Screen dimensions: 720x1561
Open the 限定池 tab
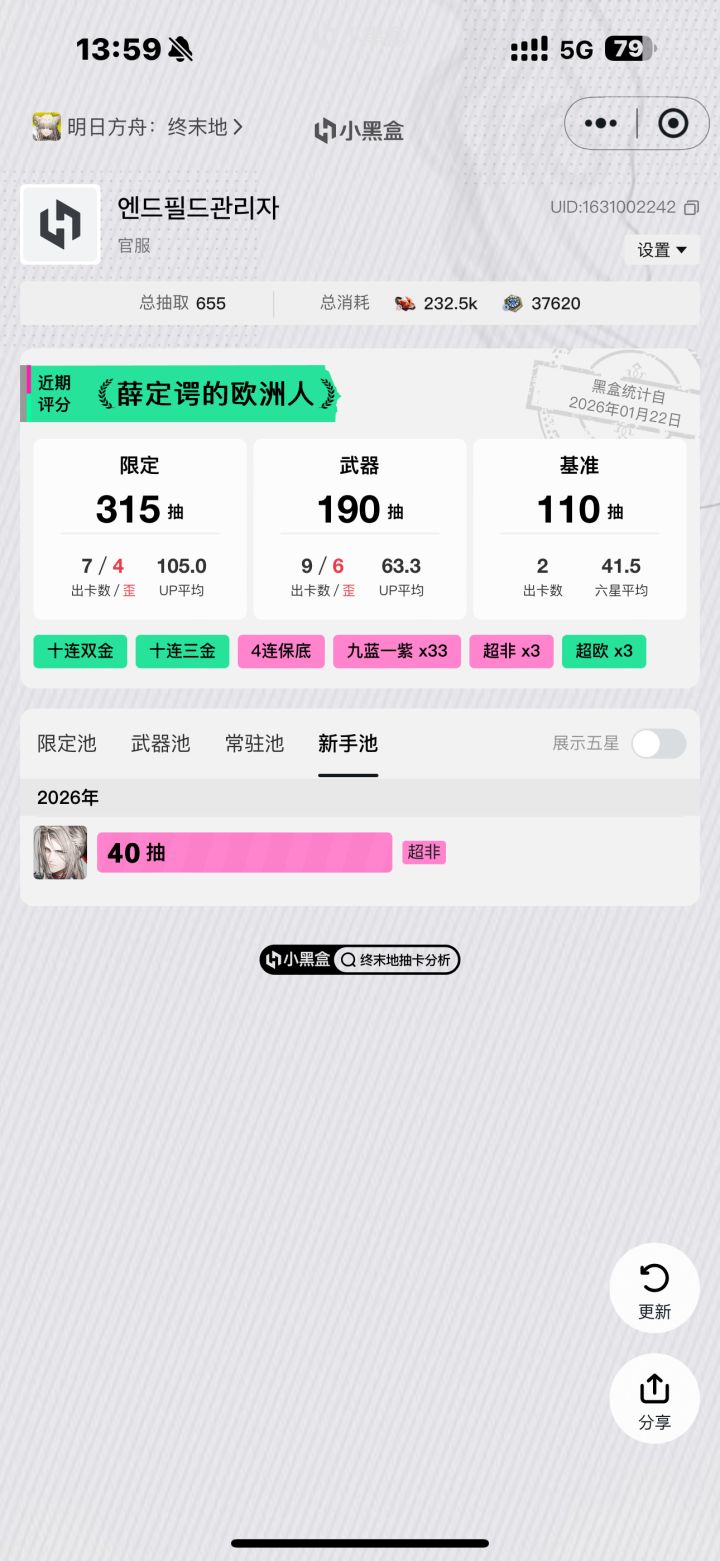66,744
